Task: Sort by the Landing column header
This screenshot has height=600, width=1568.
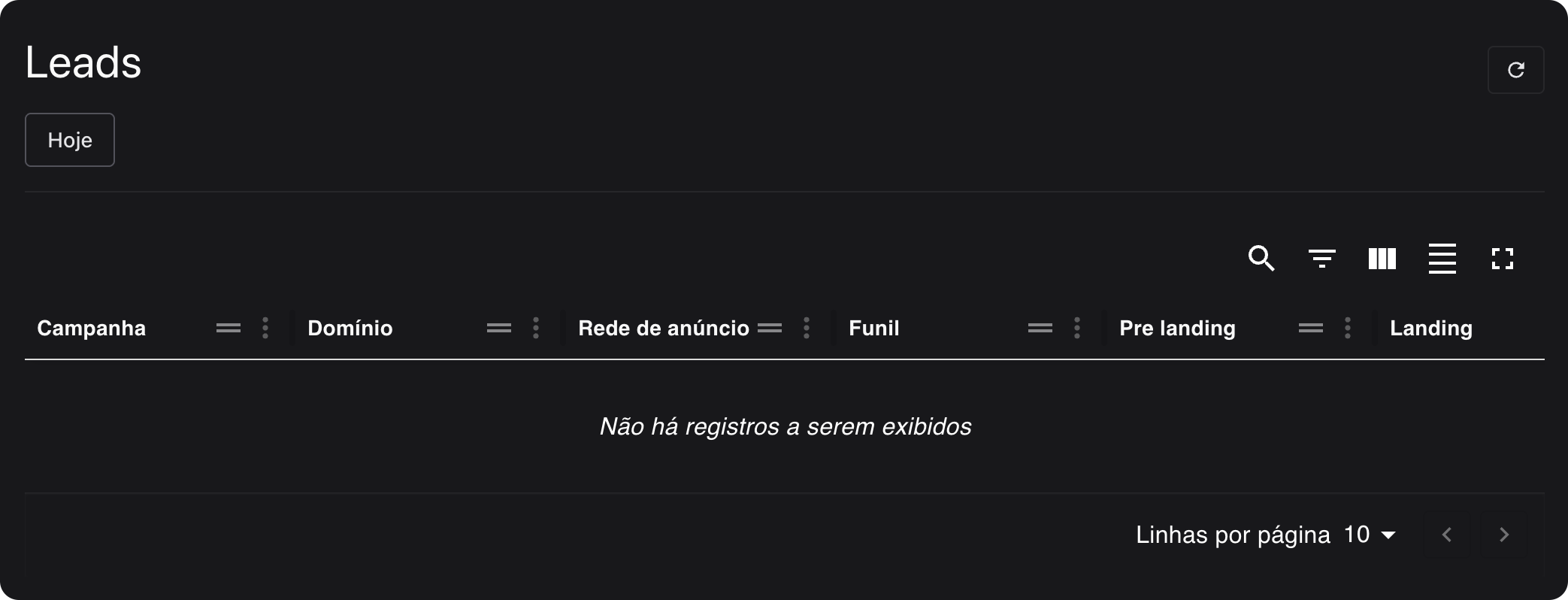Action: click(1430, 328)
